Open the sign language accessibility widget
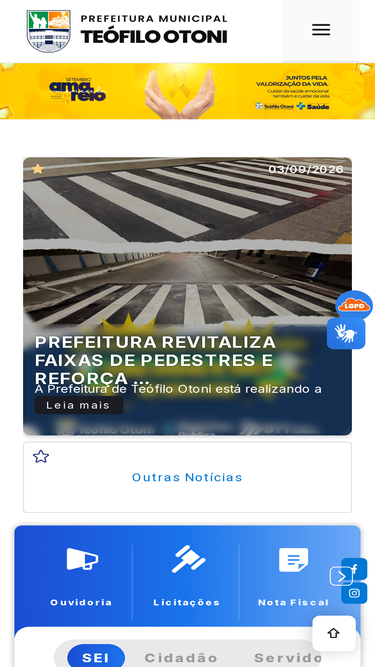 [x=346, y=334]
